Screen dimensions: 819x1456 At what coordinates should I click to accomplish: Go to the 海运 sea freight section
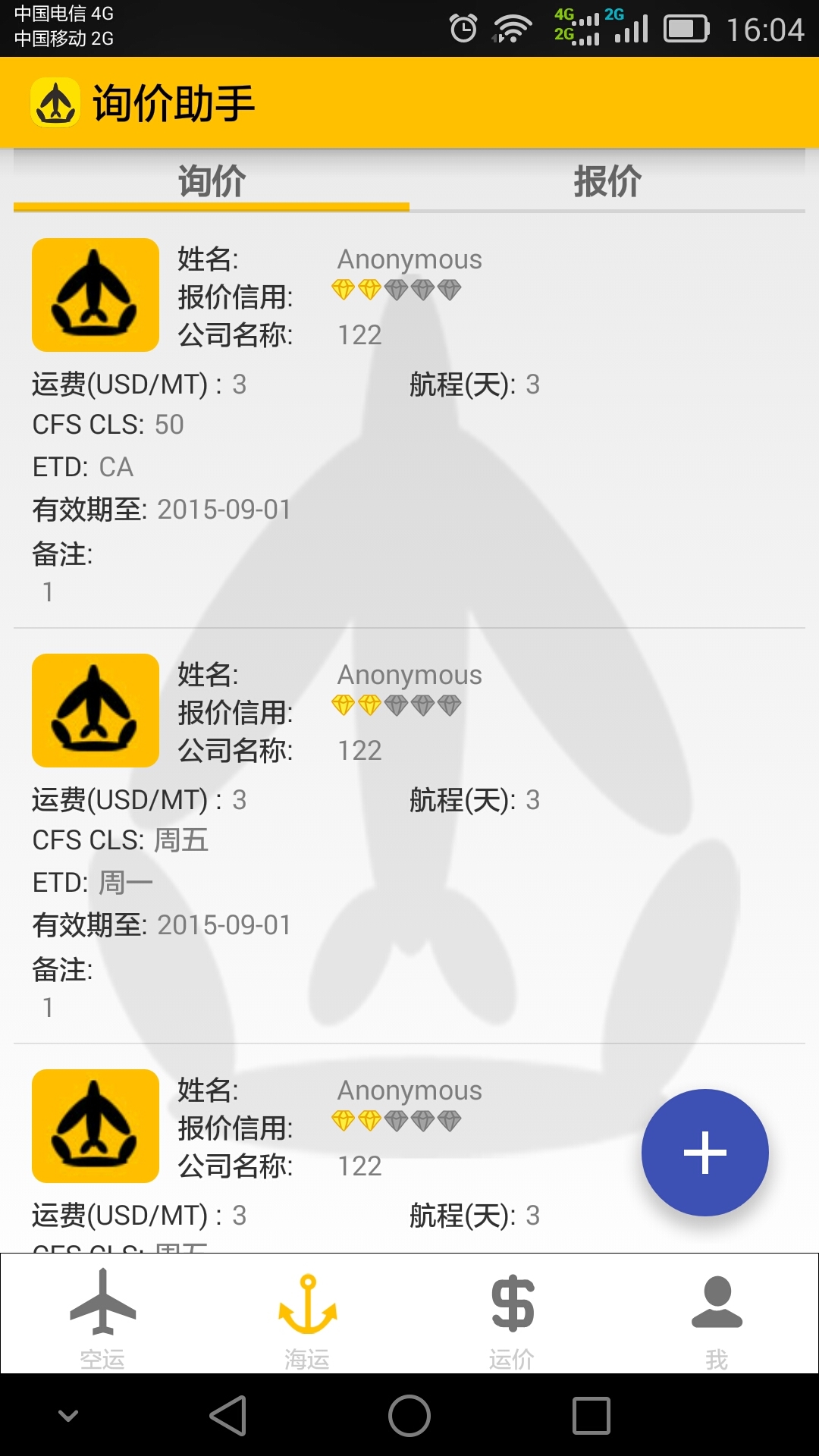click(307, 1316)
